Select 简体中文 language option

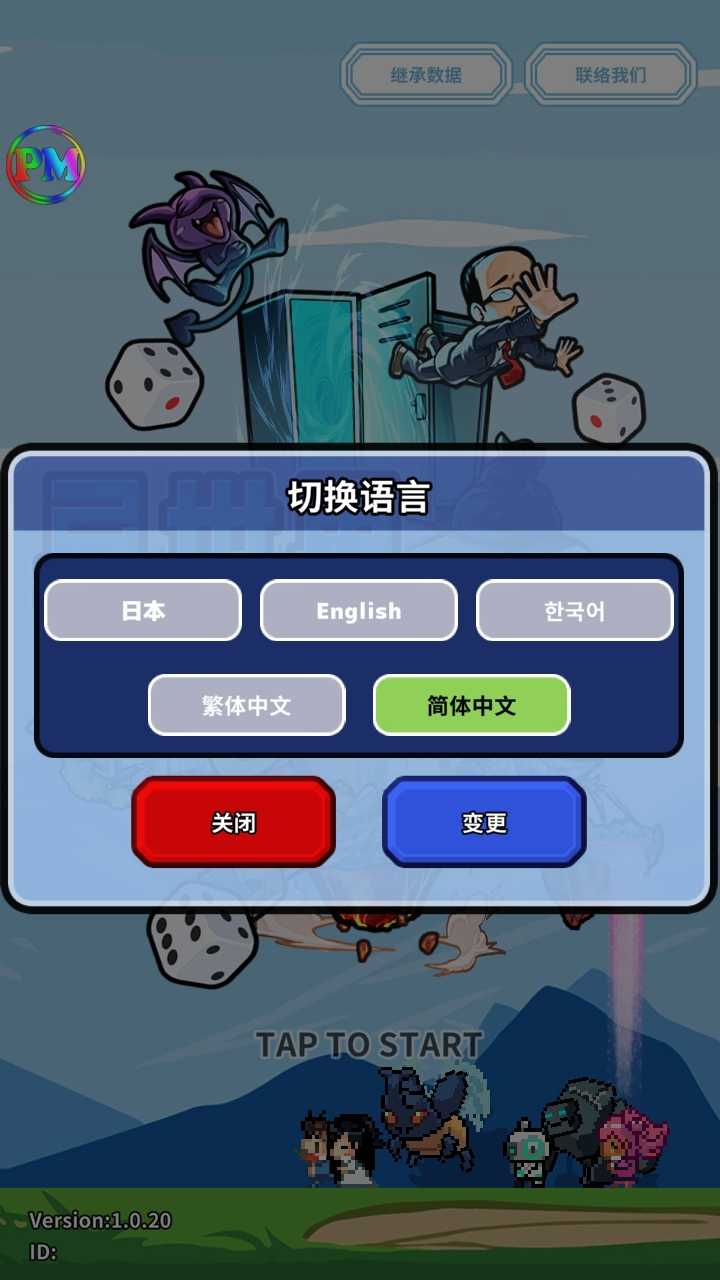point(472,705)
